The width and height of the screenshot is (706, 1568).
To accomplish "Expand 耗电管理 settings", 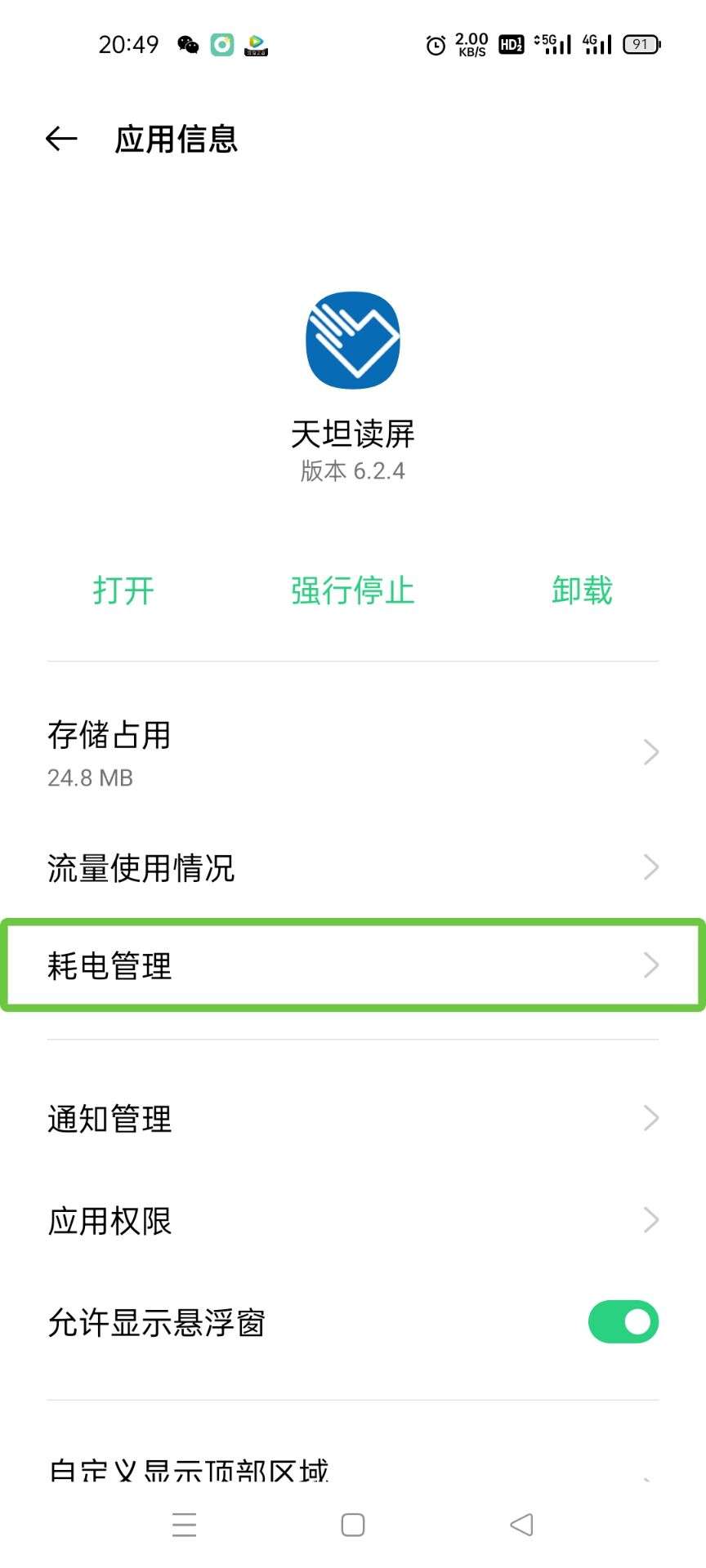I will pos(352,966).
